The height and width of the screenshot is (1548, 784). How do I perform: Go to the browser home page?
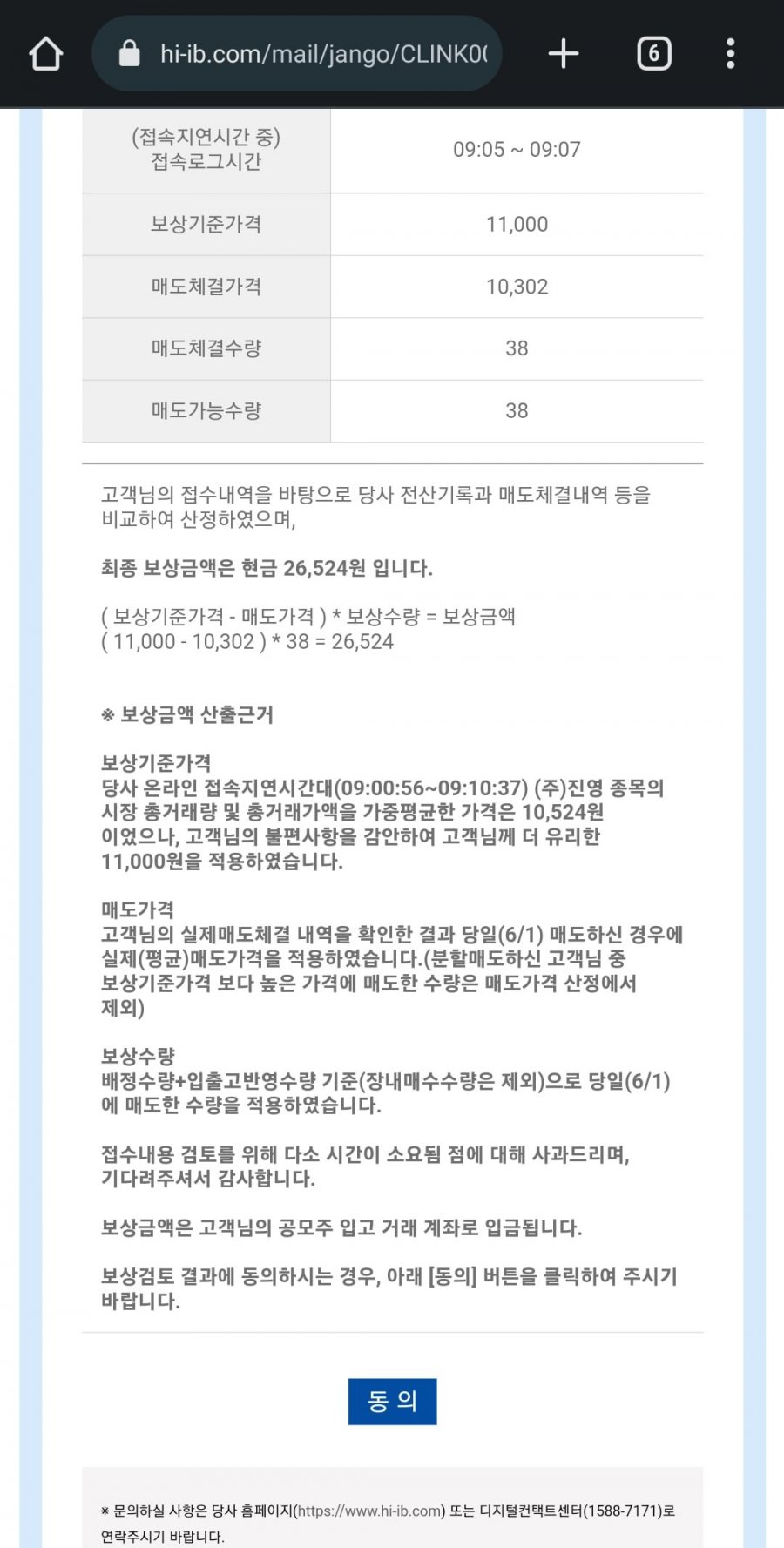tap(45, 54)
